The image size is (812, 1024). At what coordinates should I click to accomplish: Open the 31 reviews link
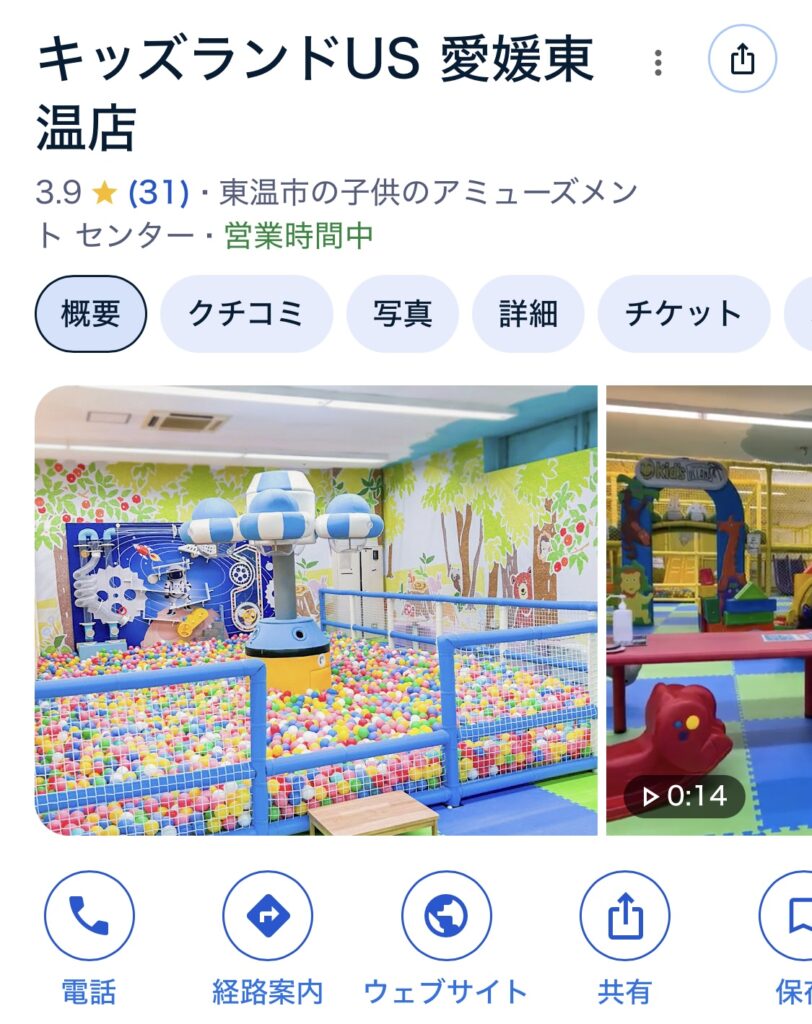158,191
